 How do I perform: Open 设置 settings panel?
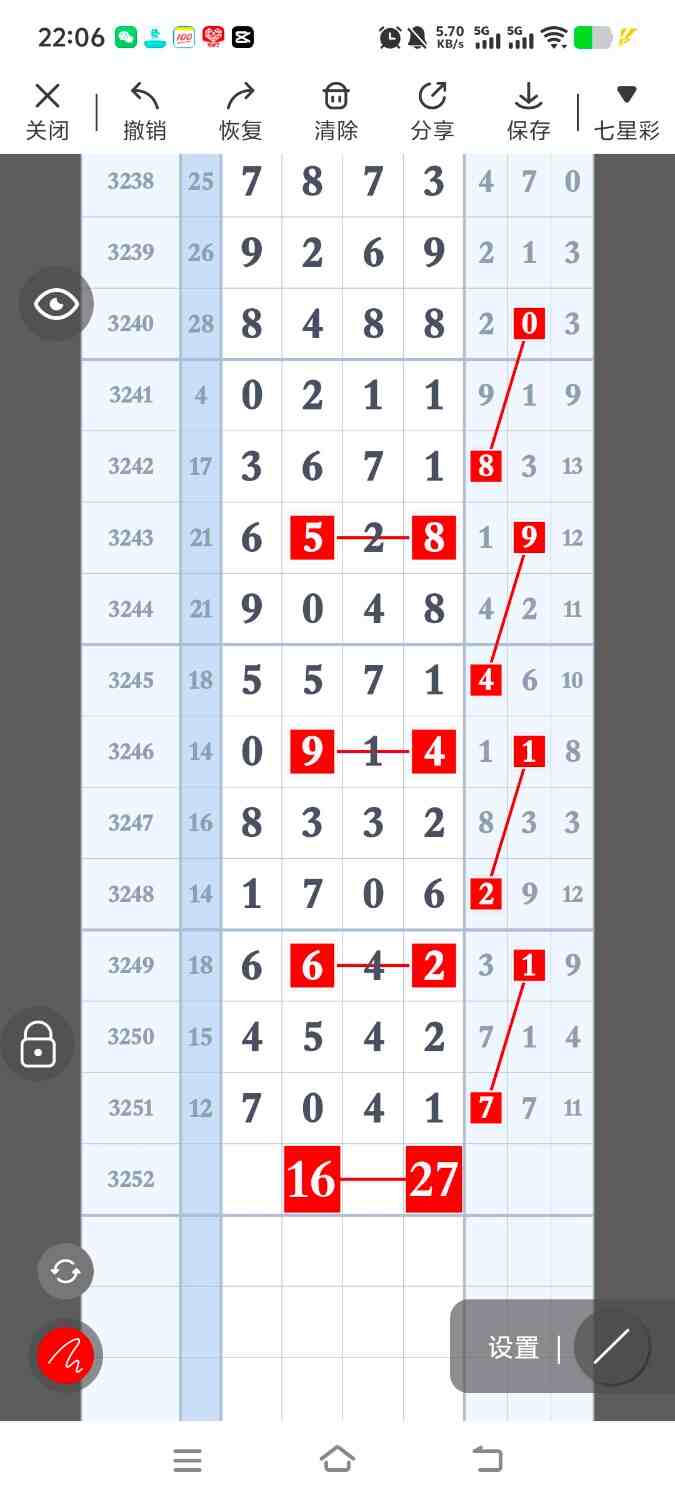[x=513, y=1348]
